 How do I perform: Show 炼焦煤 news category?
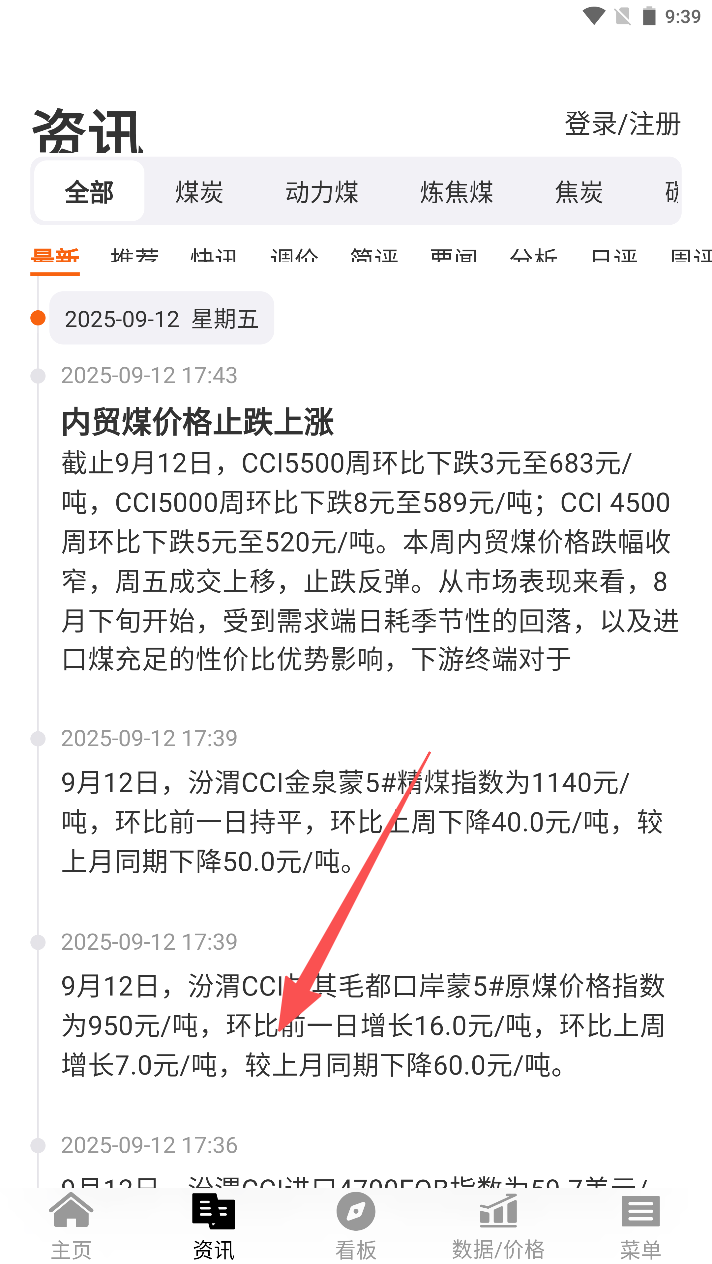tap(456, 192)
